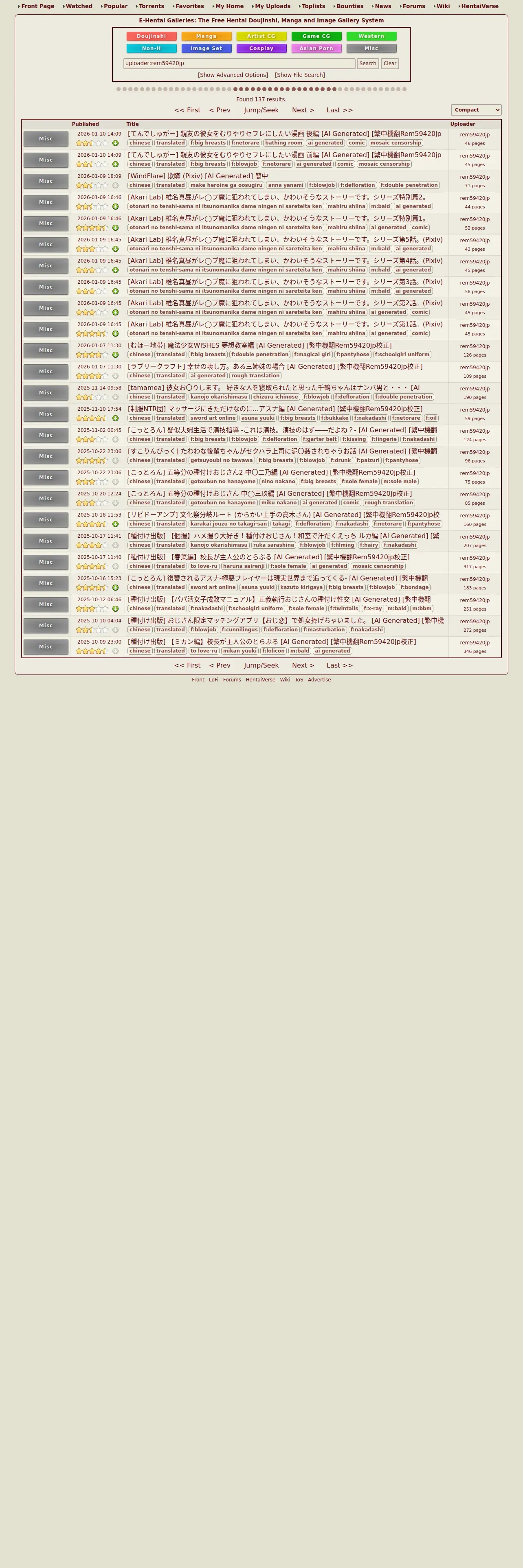Toggle the Manga category filter
The image size is (523, 1568).
point(207,37)
